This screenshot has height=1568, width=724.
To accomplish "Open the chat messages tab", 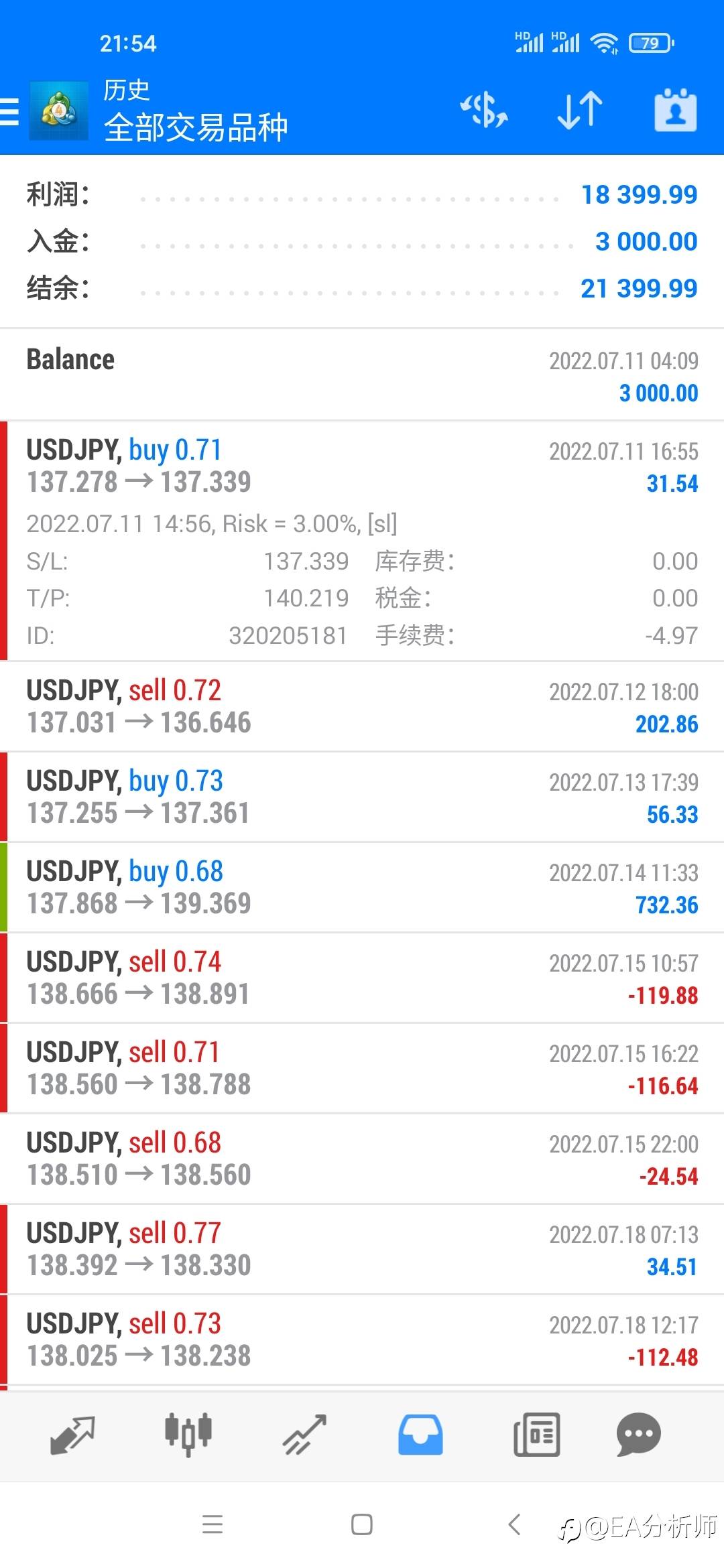I will pyautogui.click(x=639, y=1435).
